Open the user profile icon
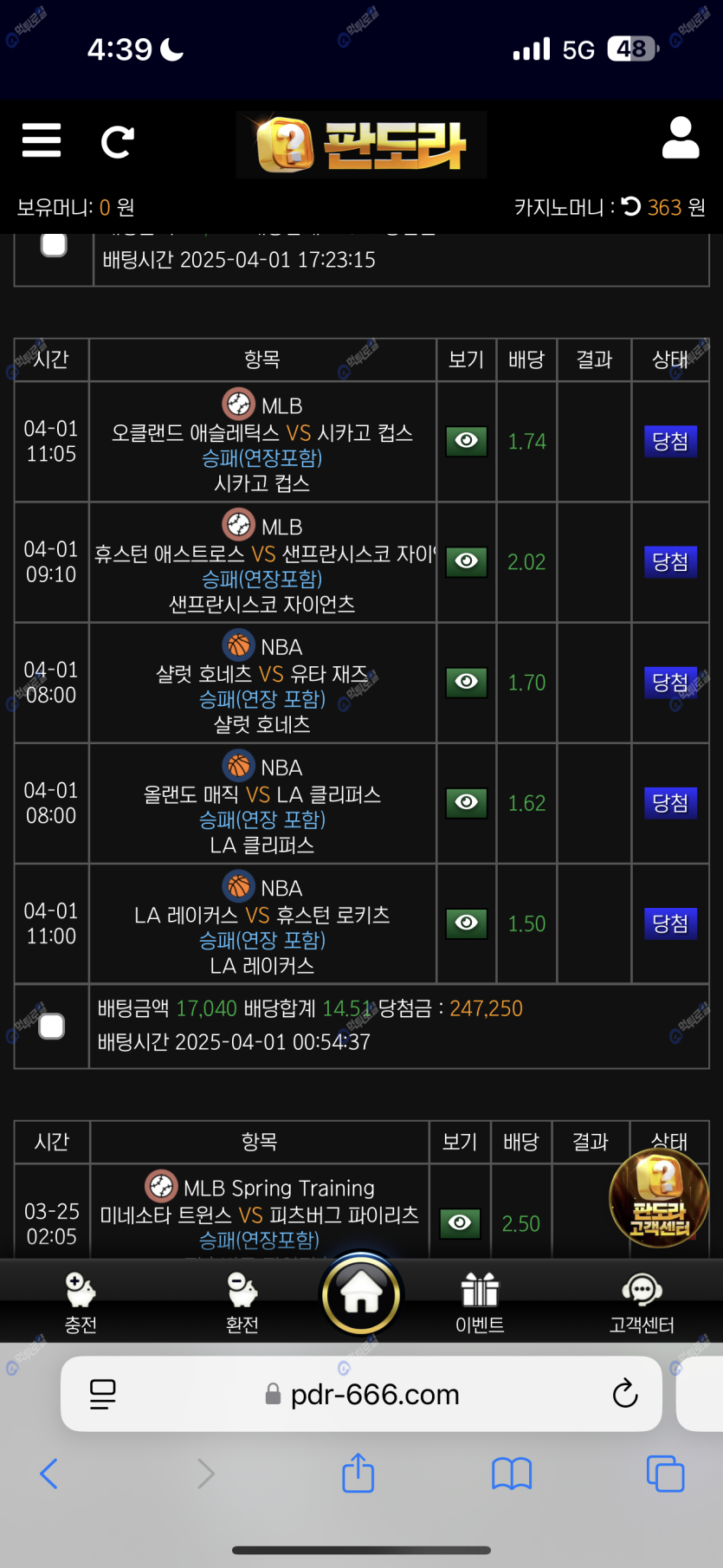 [681, 139]
